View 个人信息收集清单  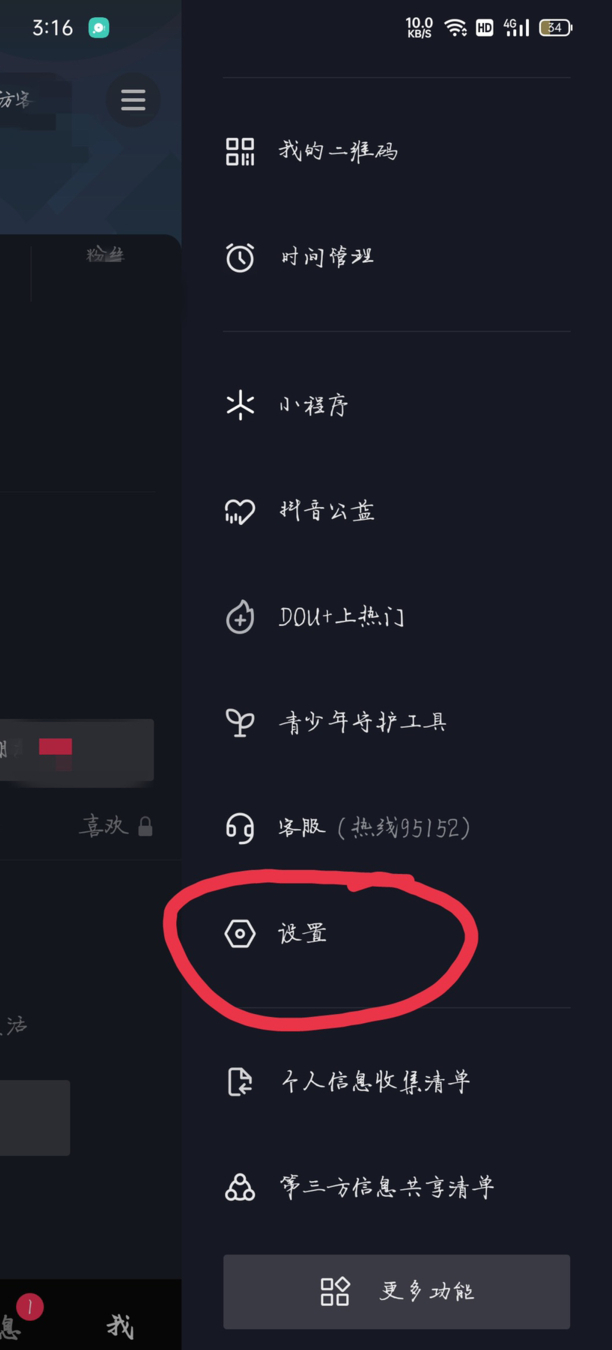[x=396, y=1081]
